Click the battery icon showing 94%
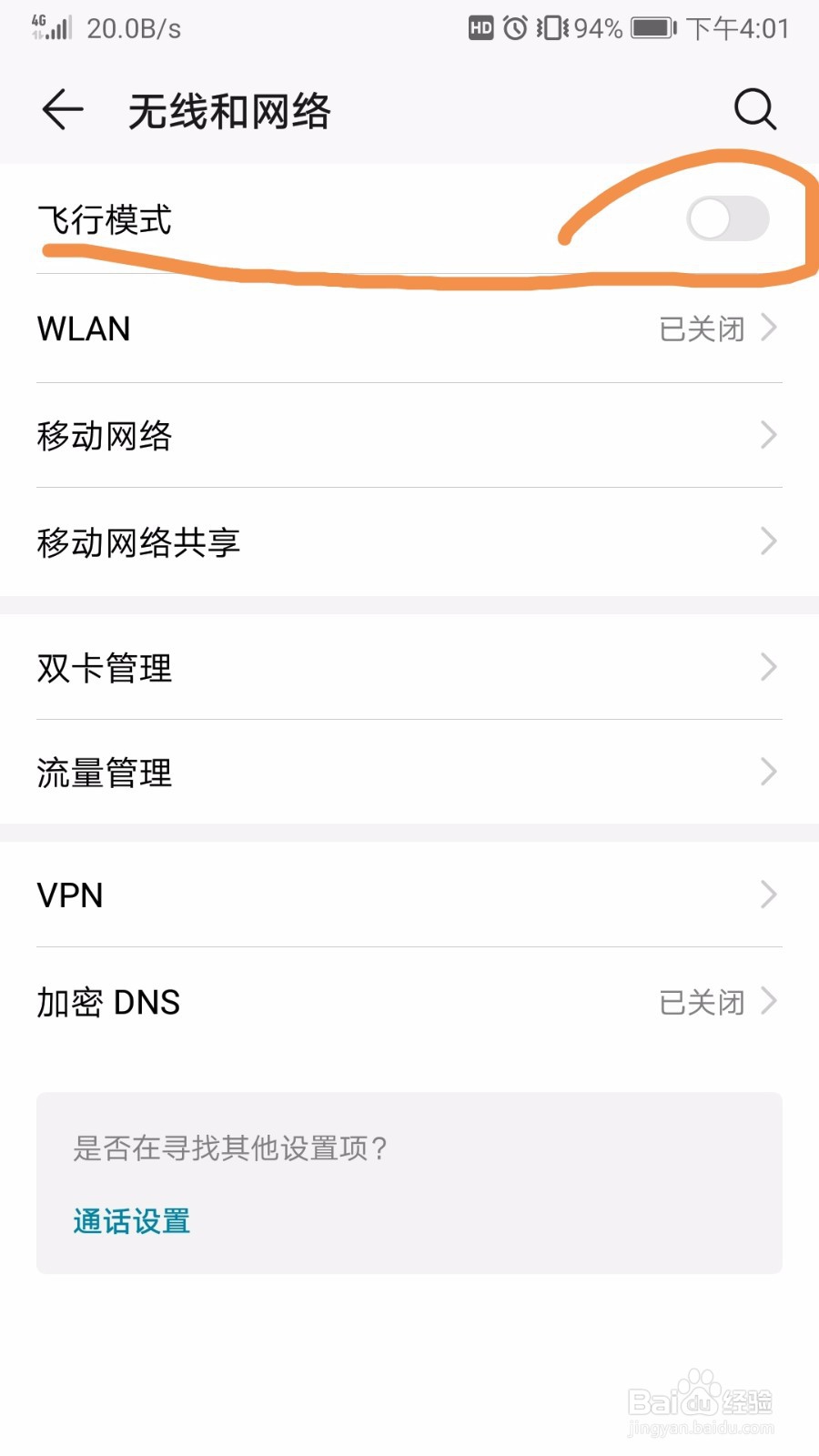Viewport: 819px width, 1456px height. coord(651,27)
